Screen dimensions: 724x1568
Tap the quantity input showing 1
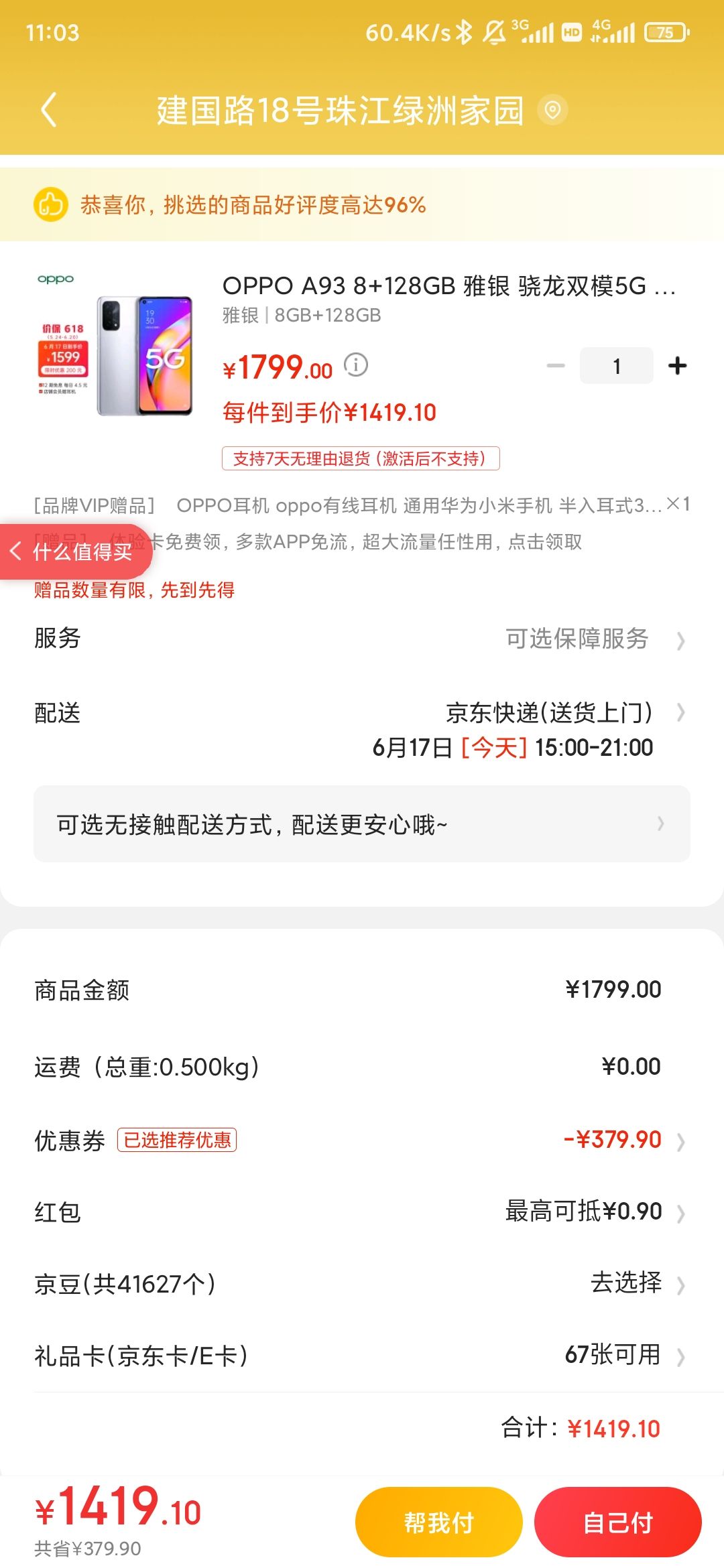point(616,365)
